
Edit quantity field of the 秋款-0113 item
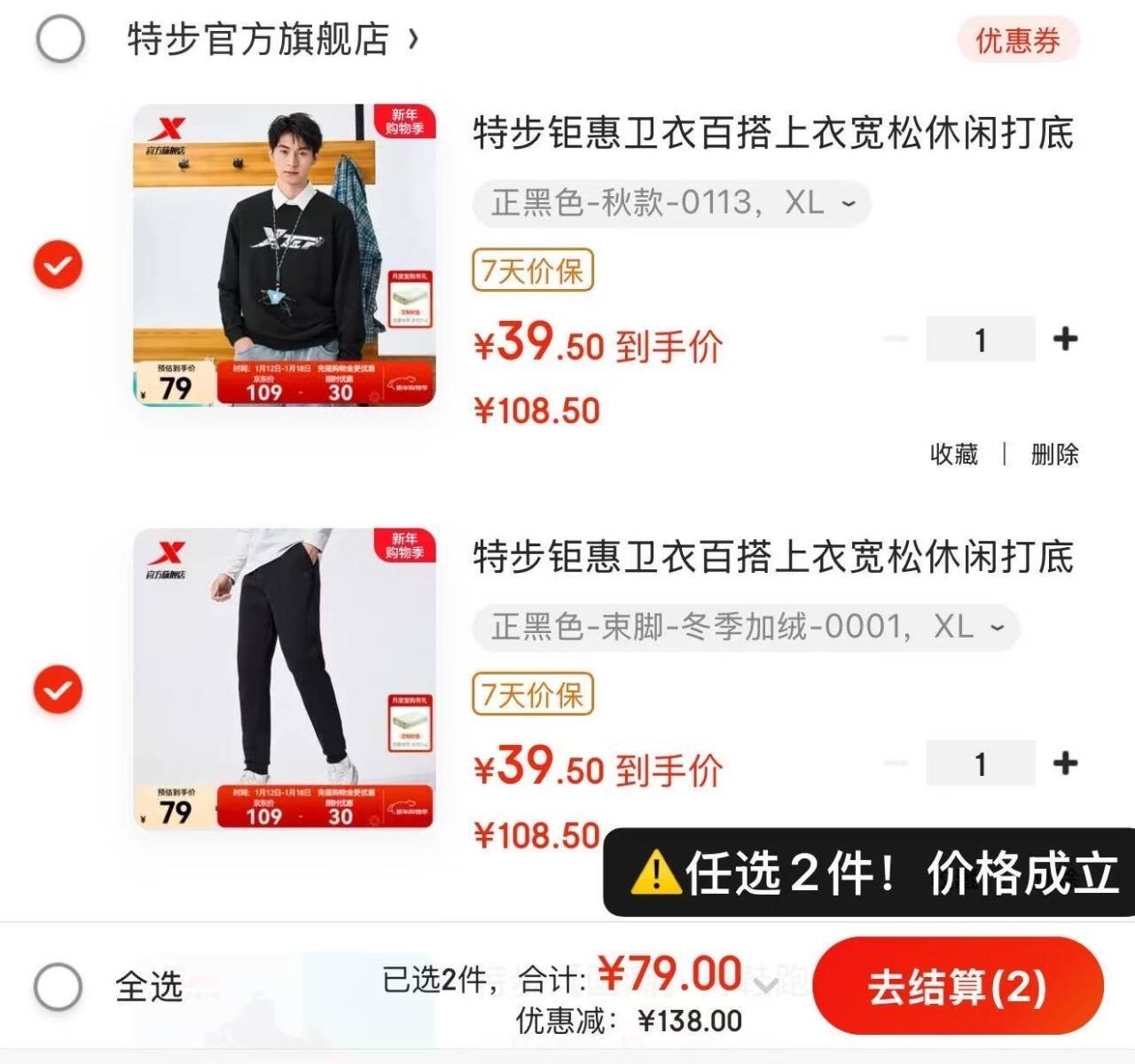coord(980,339)
